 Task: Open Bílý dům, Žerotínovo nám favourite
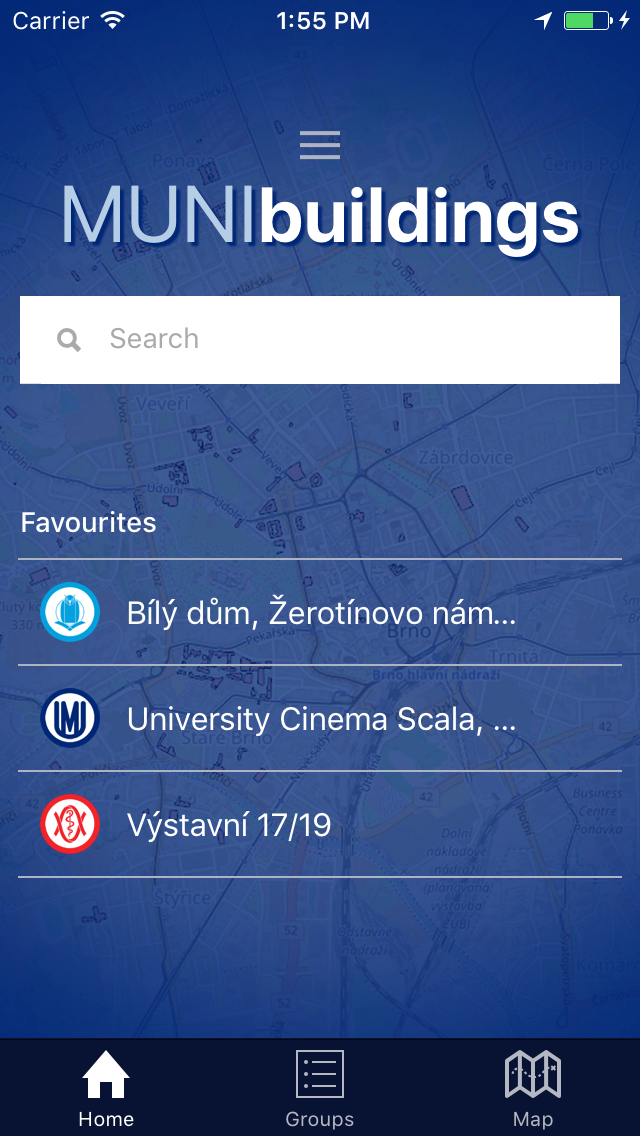320,612
